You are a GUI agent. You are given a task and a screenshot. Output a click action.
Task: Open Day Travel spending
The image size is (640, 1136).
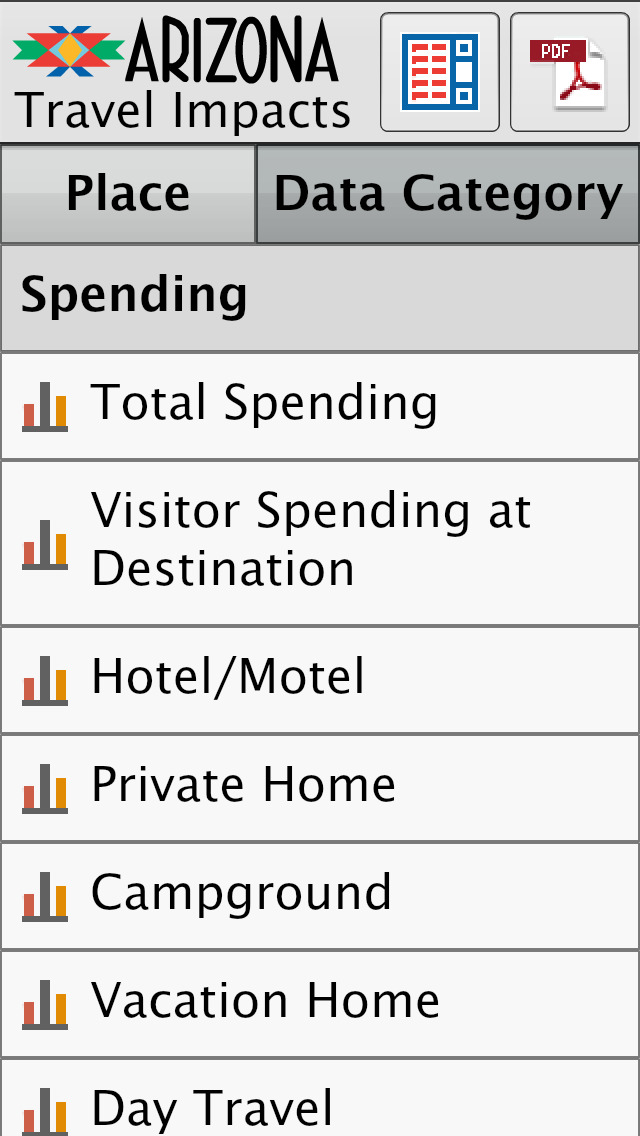click(x=320, y=1098)
